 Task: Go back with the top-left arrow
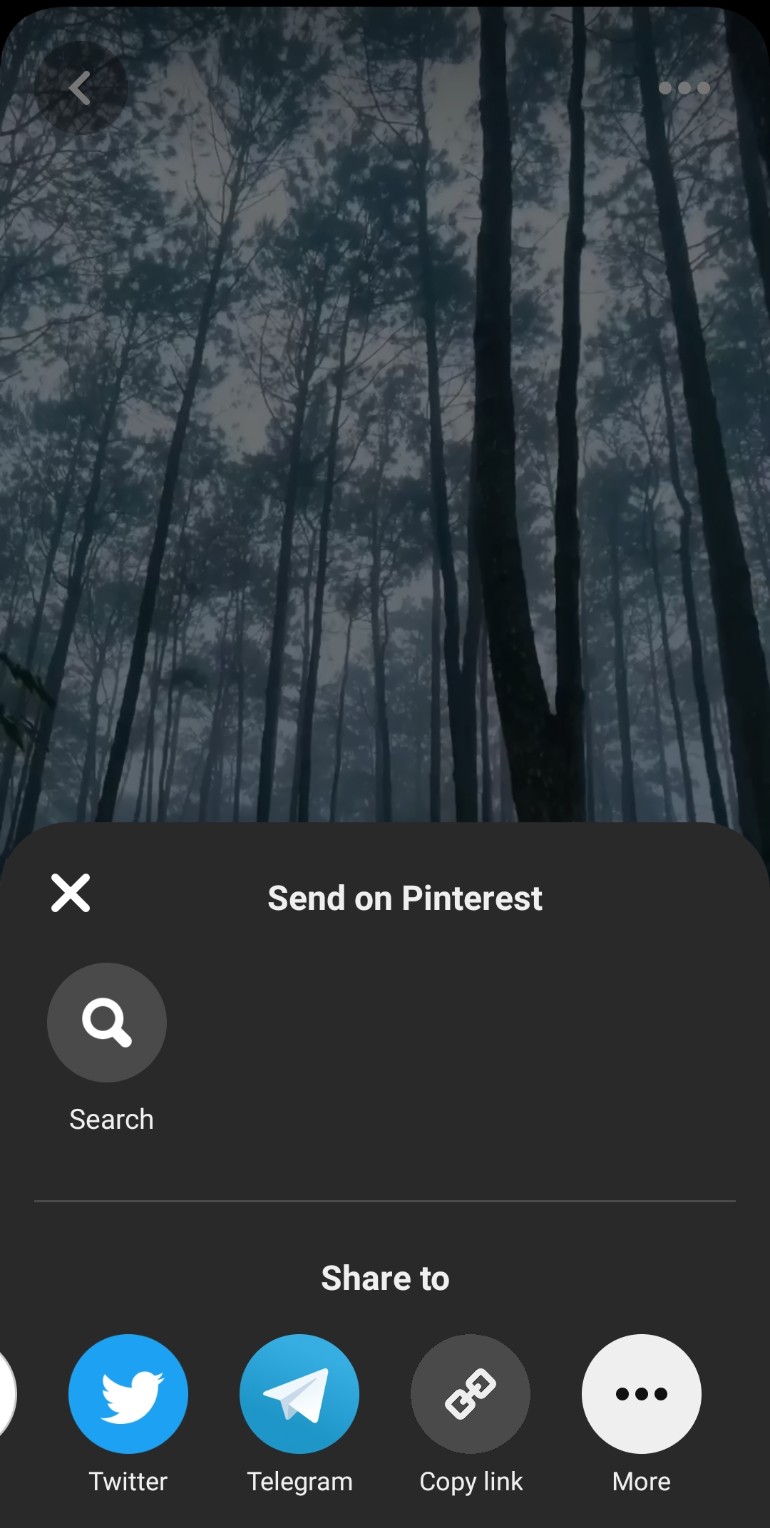pos(80,88)
